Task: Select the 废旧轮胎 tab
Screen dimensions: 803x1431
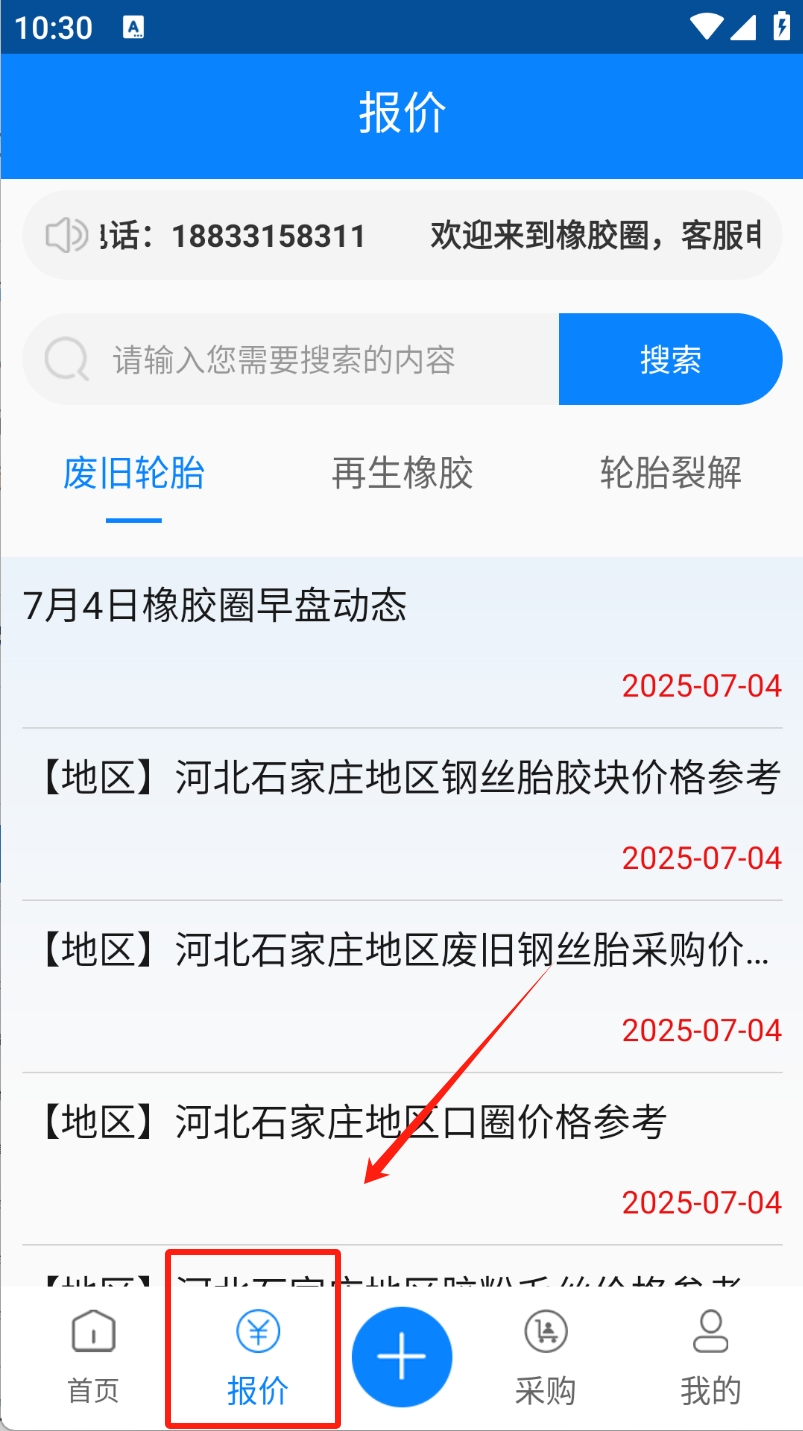Action: [133, 473]
